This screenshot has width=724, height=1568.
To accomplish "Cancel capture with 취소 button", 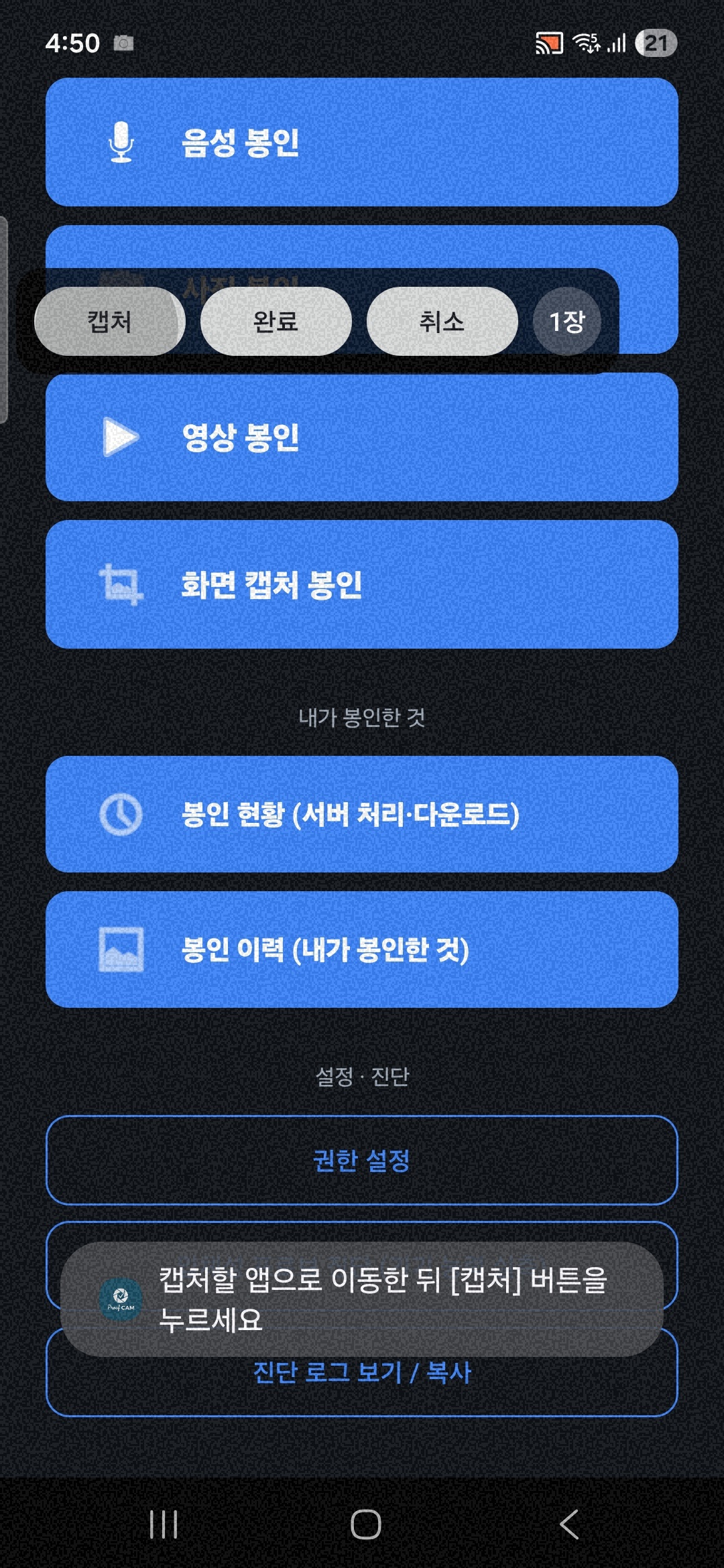I will [x=442, y=322].
